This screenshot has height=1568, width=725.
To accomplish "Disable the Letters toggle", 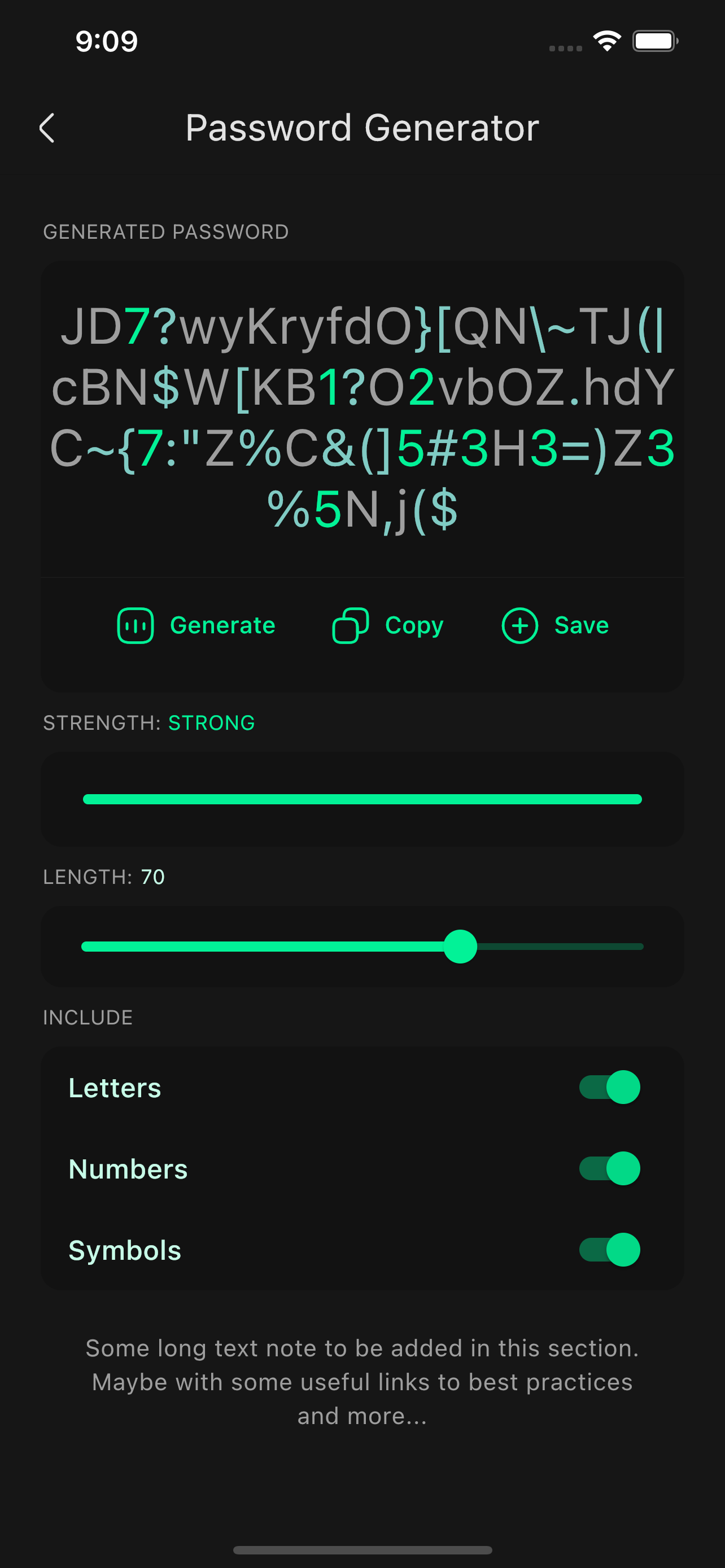I will (x=609, y=1088).
